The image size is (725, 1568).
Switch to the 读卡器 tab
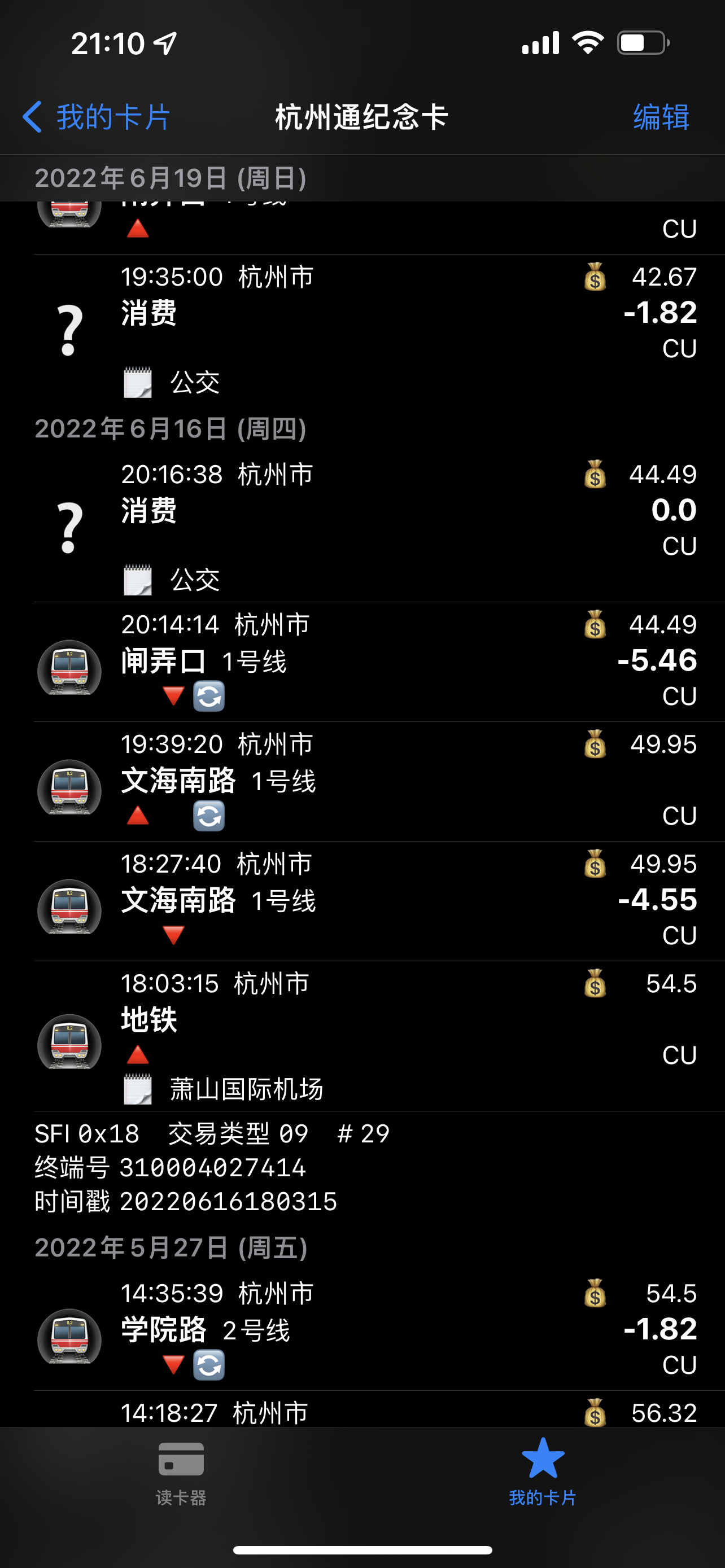tap(181, 1472)
